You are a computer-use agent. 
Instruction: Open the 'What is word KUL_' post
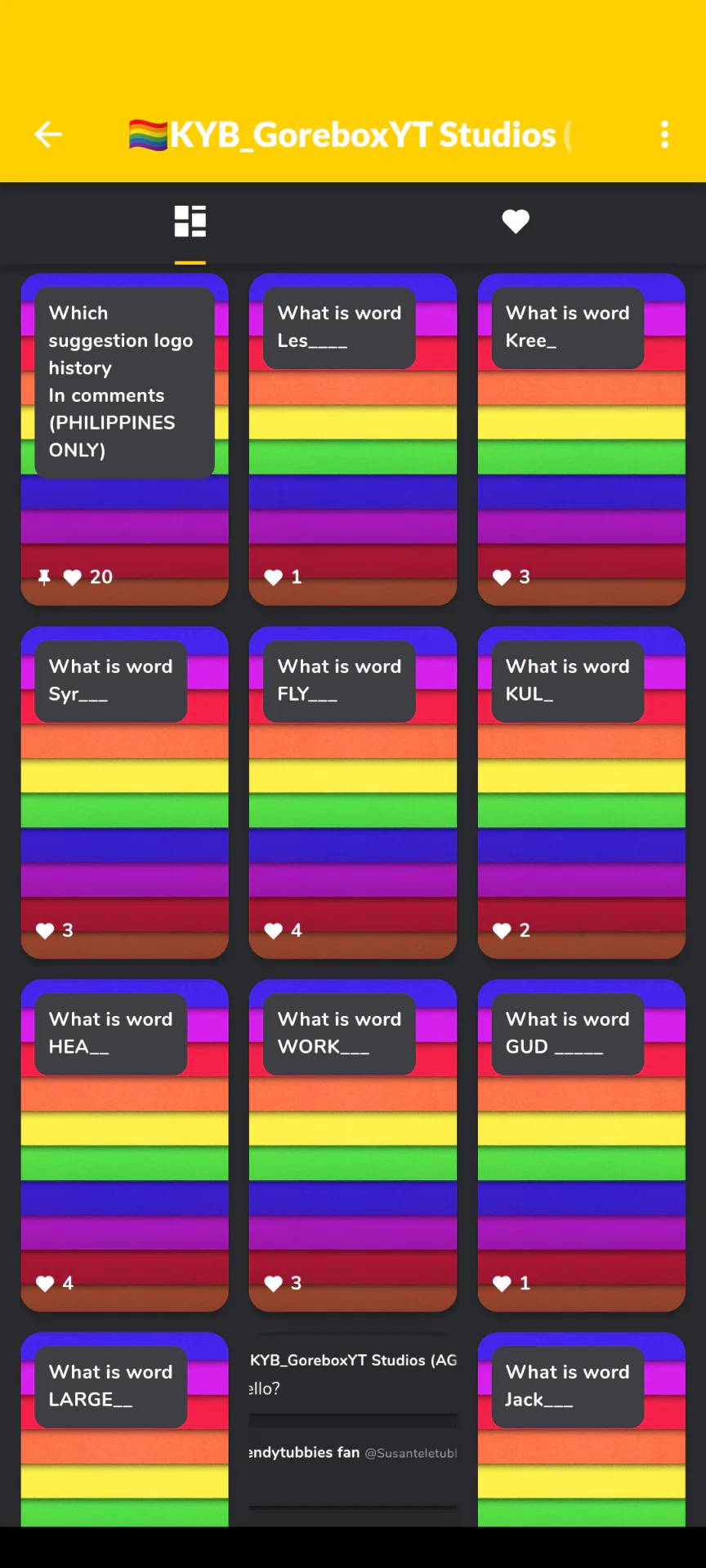(x=581, y=792)
